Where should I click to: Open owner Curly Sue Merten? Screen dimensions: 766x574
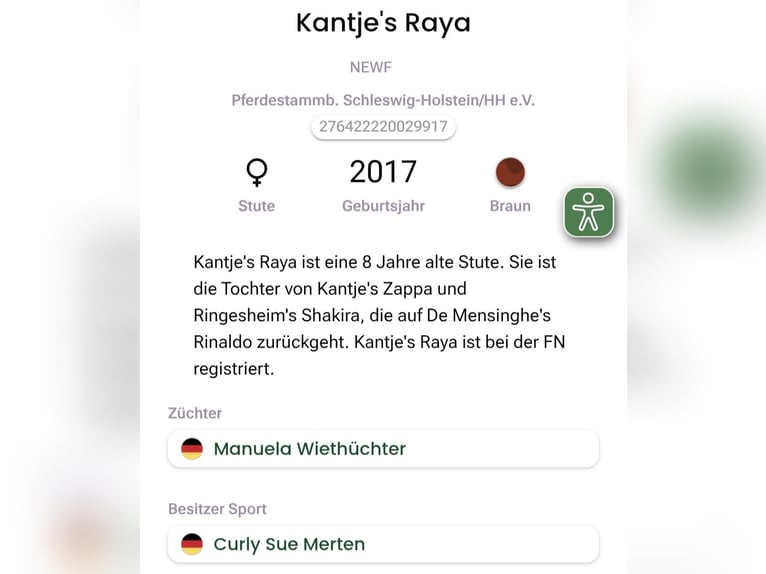(383, 545)
